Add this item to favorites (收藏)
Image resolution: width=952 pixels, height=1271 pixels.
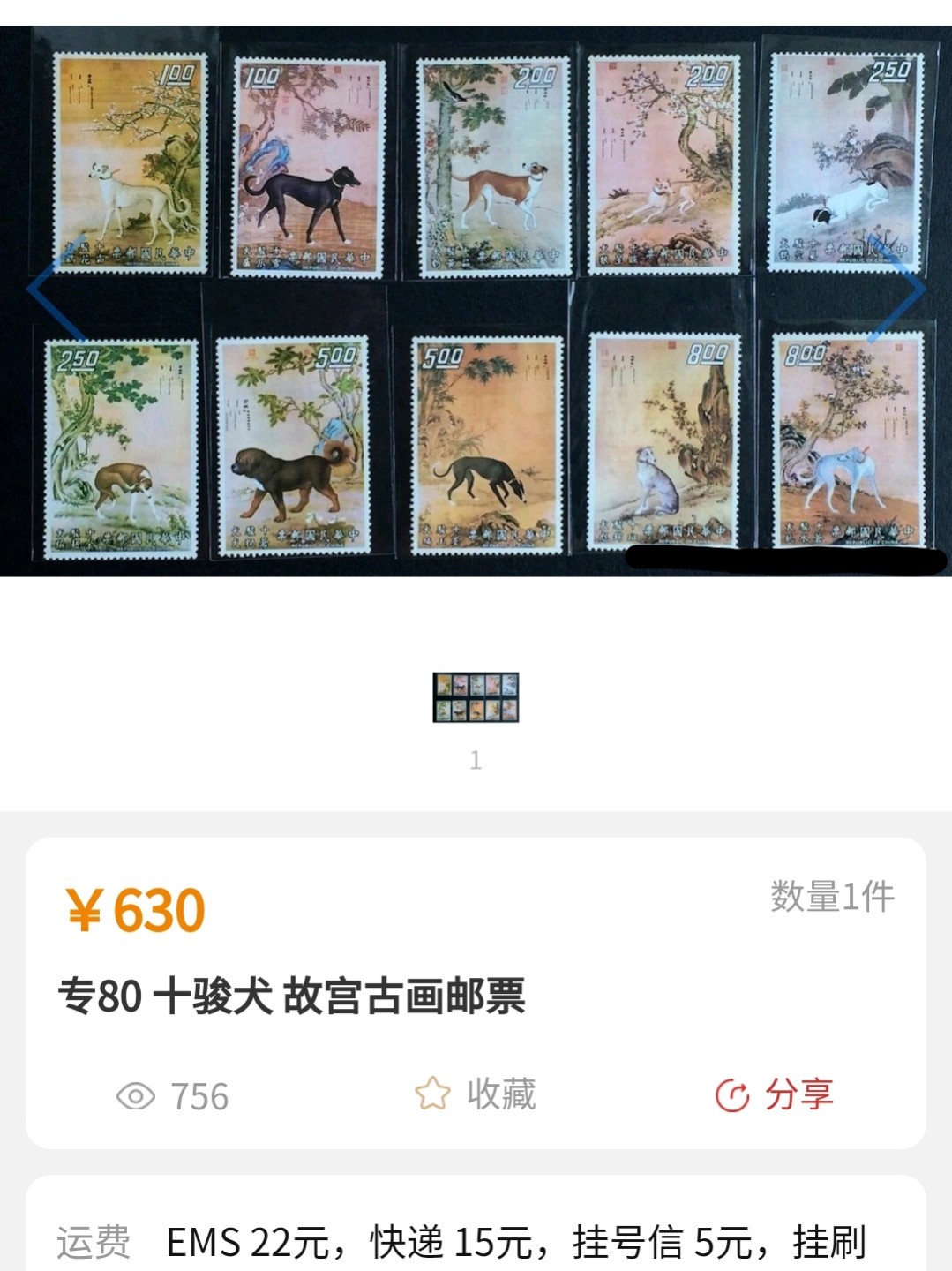pos(476,1094)
